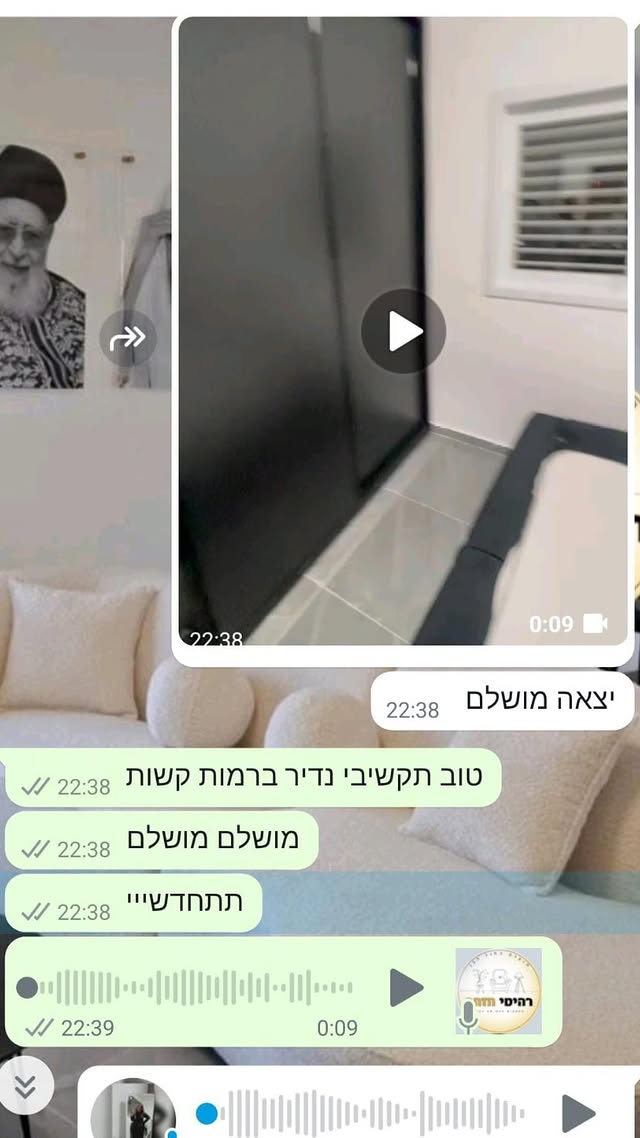
Task: Play the 0:09 video message
Action: tap(403, 331)
